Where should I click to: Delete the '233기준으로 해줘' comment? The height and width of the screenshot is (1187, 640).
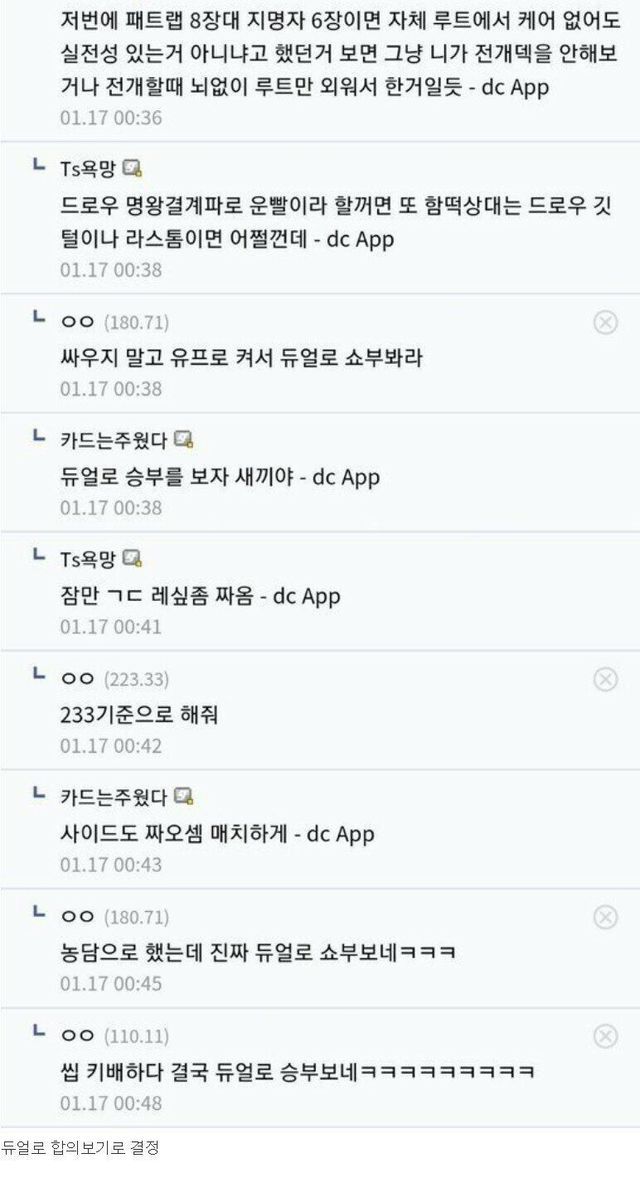coord(604,679)
